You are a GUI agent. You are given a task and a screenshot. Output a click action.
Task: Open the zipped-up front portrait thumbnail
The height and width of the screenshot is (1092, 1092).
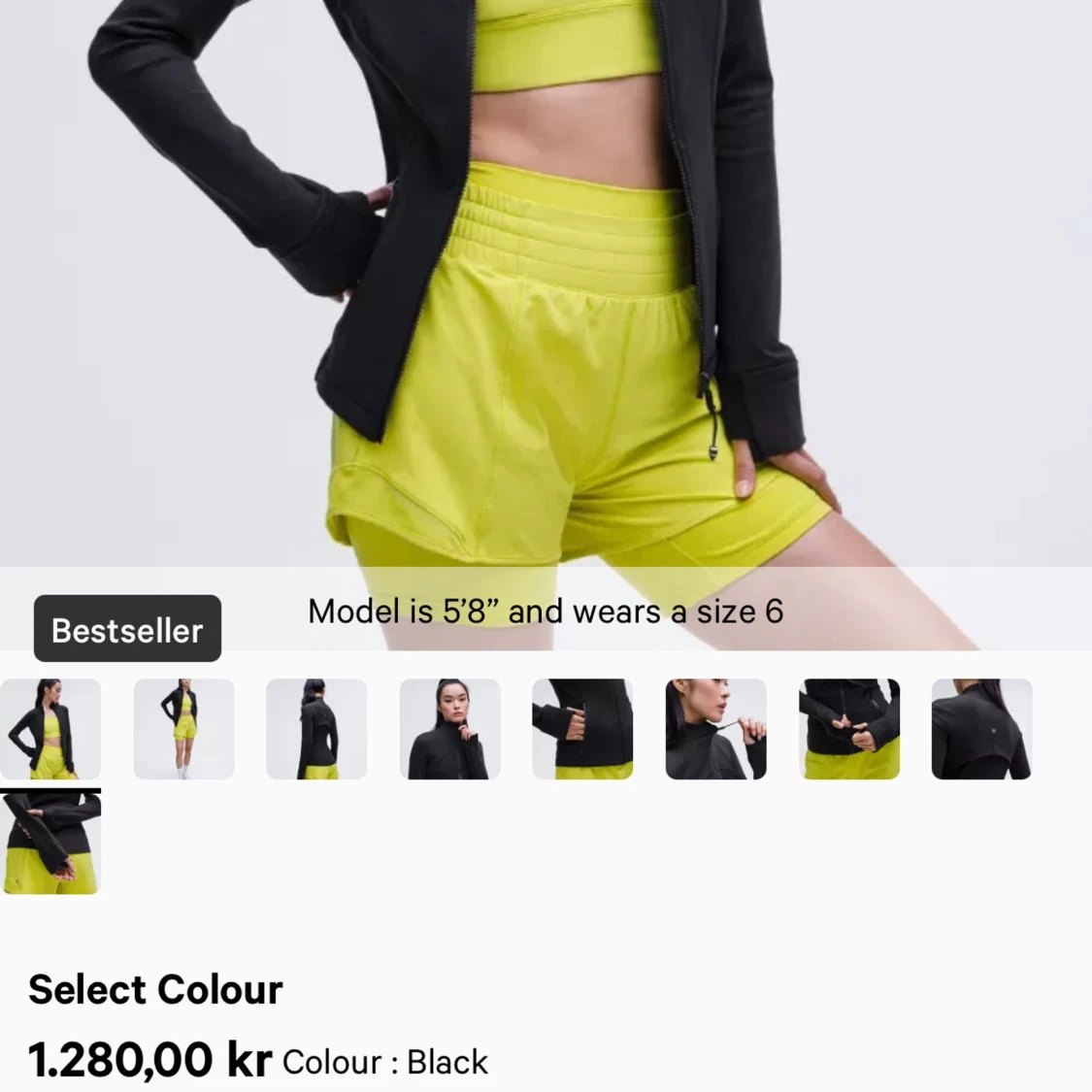click(x=449, y=729)
